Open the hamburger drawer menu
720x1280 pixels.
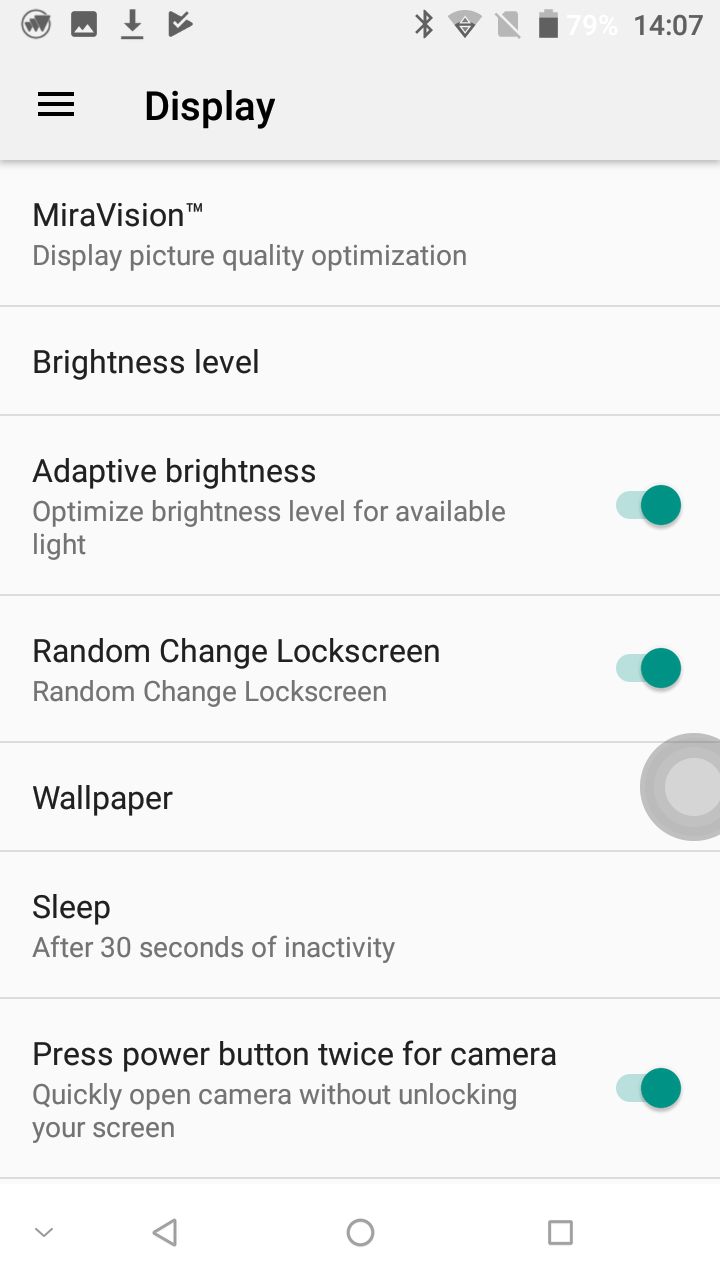(56, 105)
